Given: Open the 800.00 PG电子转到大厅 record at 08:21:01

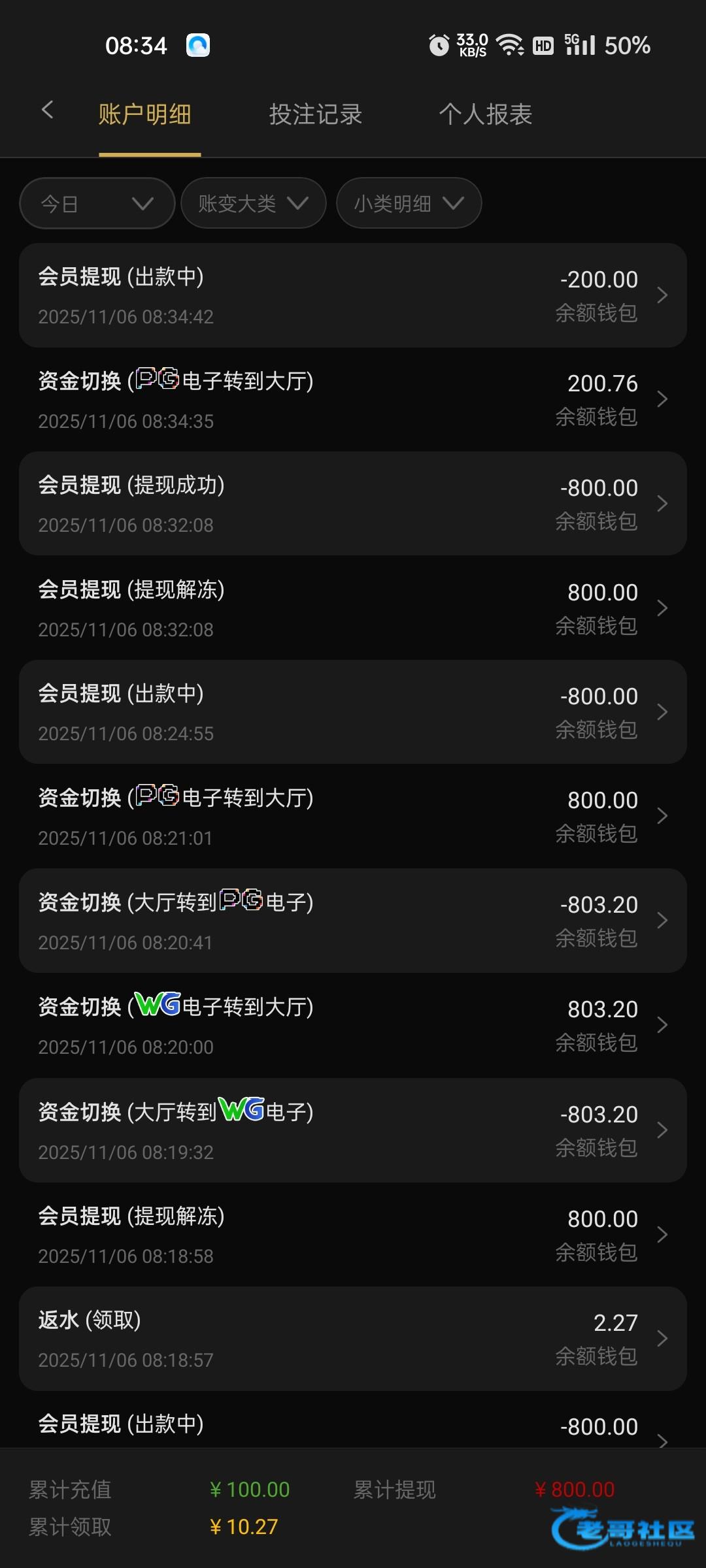Looking at the screenshot, I should pyautogui.click(x=353, y=816).
